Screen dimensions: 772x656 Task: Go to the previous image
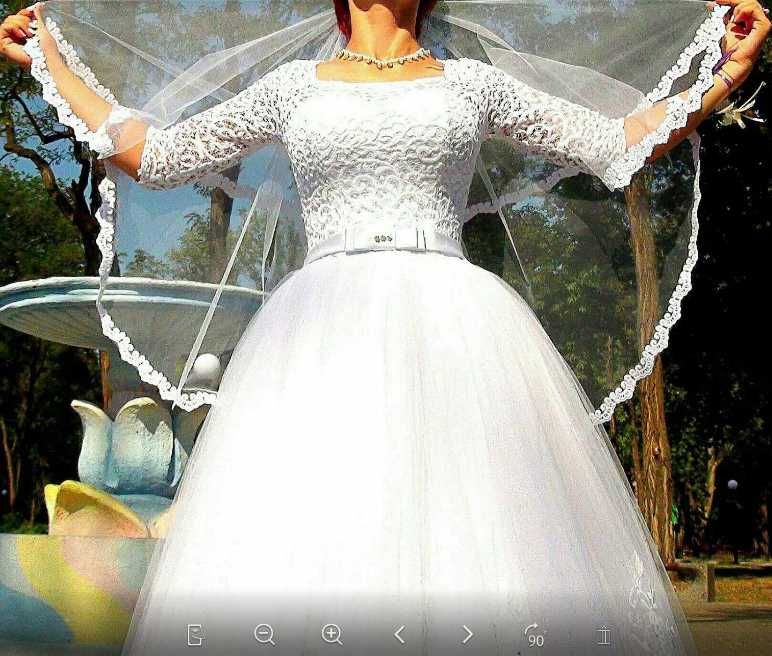click(x=400, y=635)
